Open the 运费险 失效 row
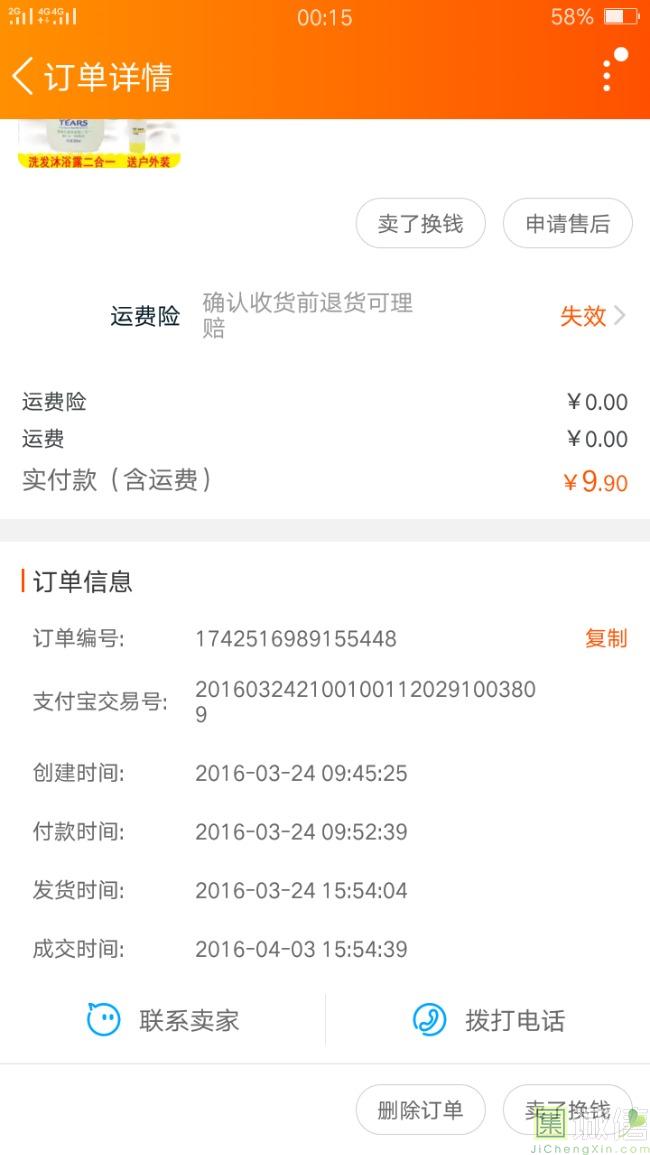650x1155 pixels. [325, 315]
